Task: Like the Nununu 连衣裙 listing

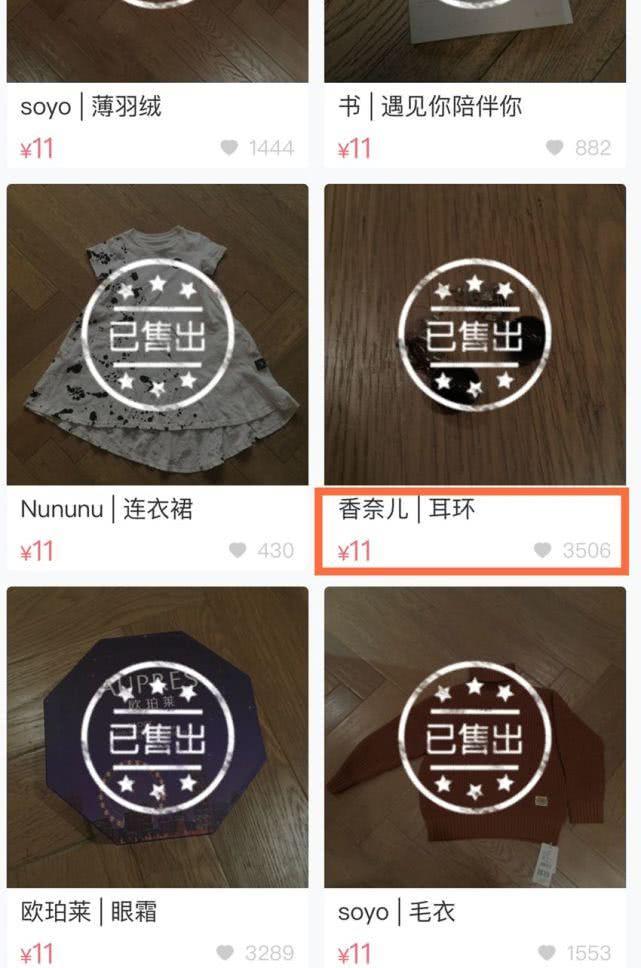Action: (x=238, y=550)
